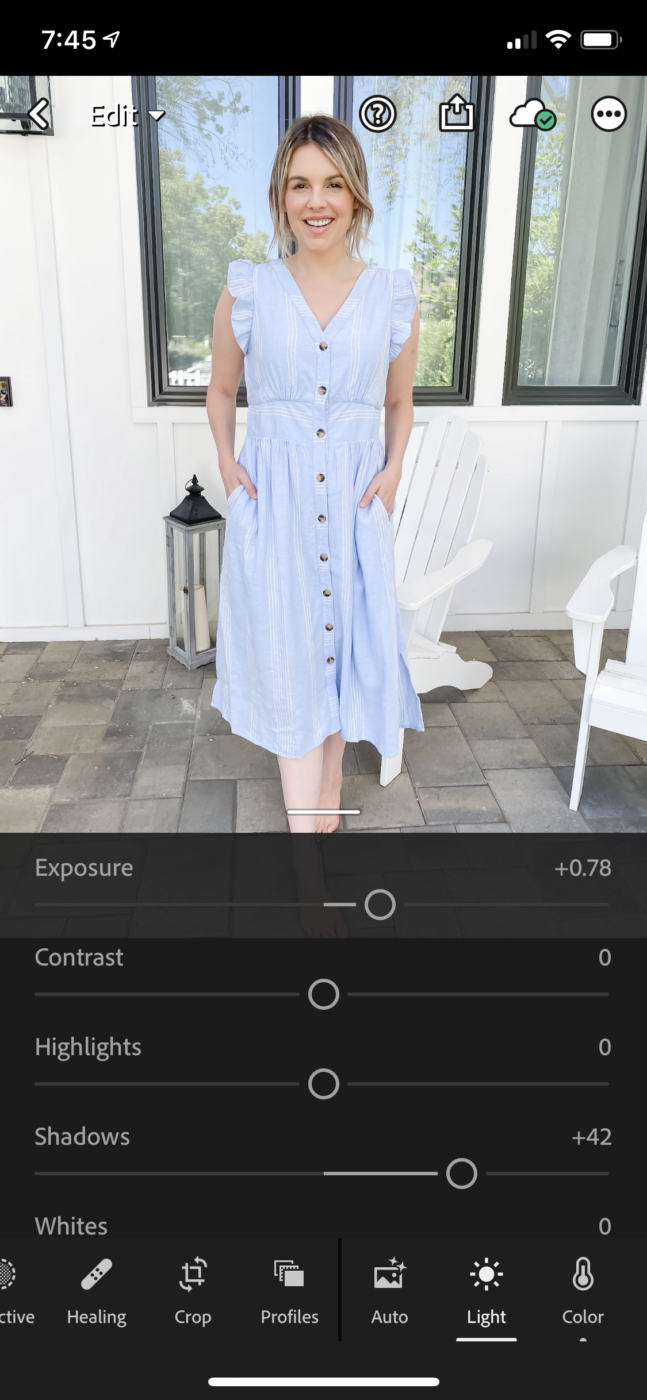Apply Auto adjustments
Screen dimensions: 647x1400
pyautogui.click(x=389, y=1291)
